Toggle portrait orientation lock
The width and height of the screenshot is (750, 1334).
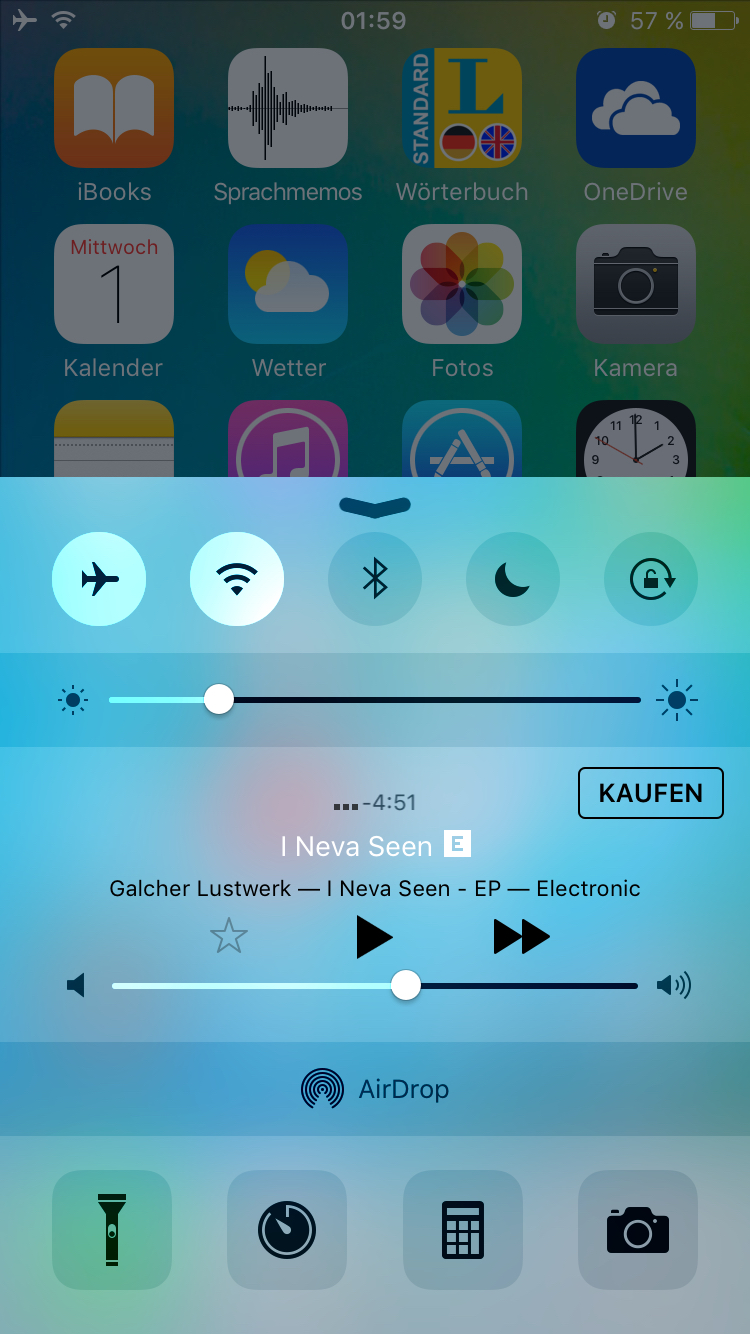click(651, 579)
